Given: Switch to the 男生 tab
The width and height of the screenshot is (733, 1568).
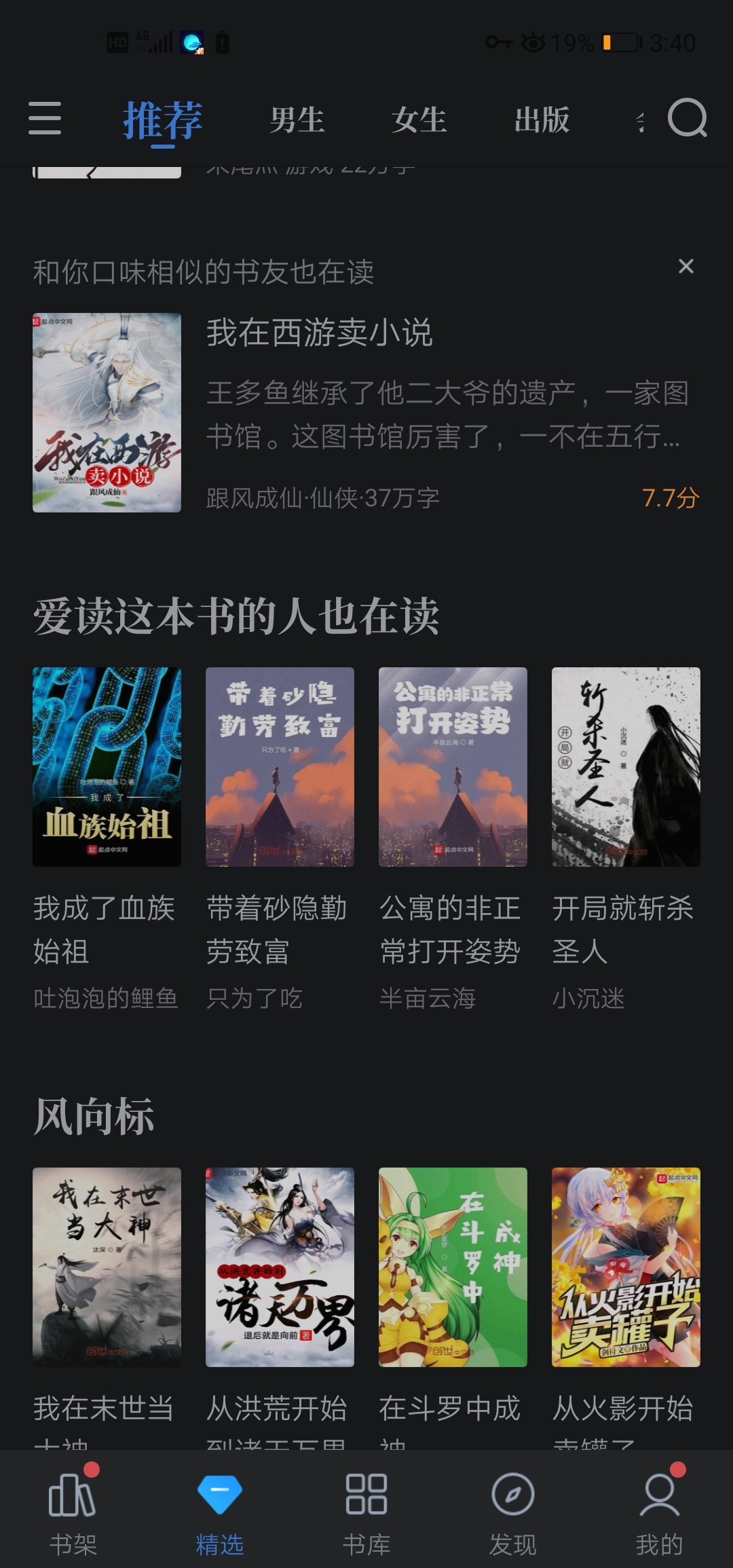Looking at the screenshot, I should point(297,120).
